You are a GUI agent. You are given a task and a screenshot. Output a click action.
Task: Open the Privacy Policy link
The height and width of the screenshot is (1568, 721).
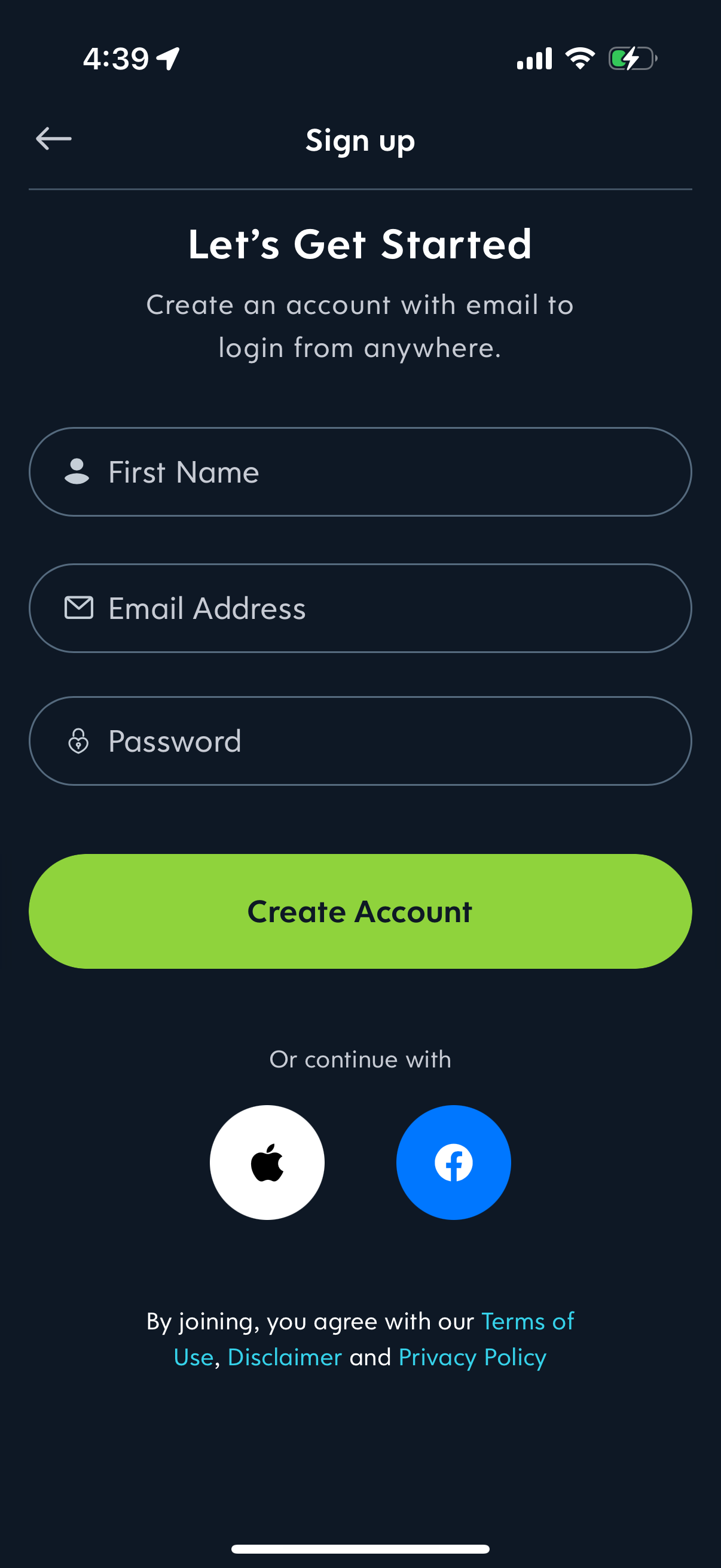(x=472, y=1357)
